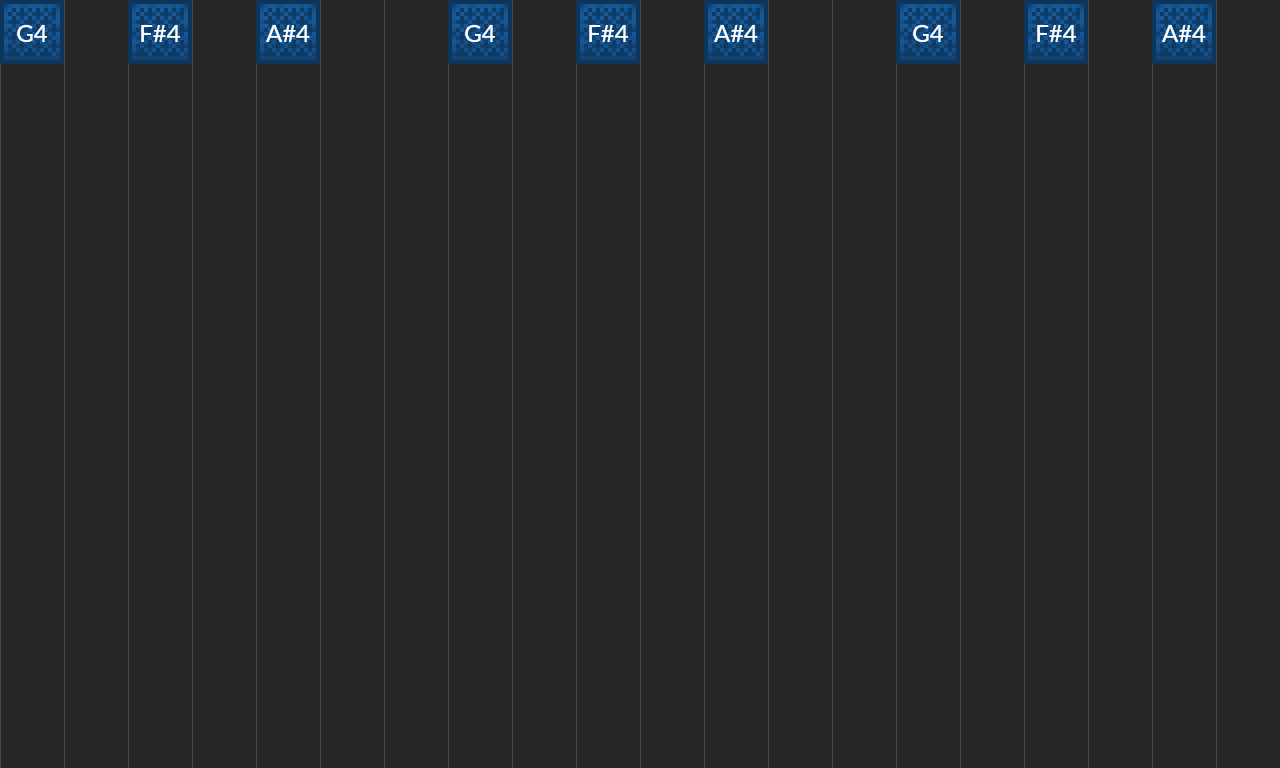This screenshot has height=768, width=1280.
Task: Select the first G4 note block
Action: tap(32, 32)
